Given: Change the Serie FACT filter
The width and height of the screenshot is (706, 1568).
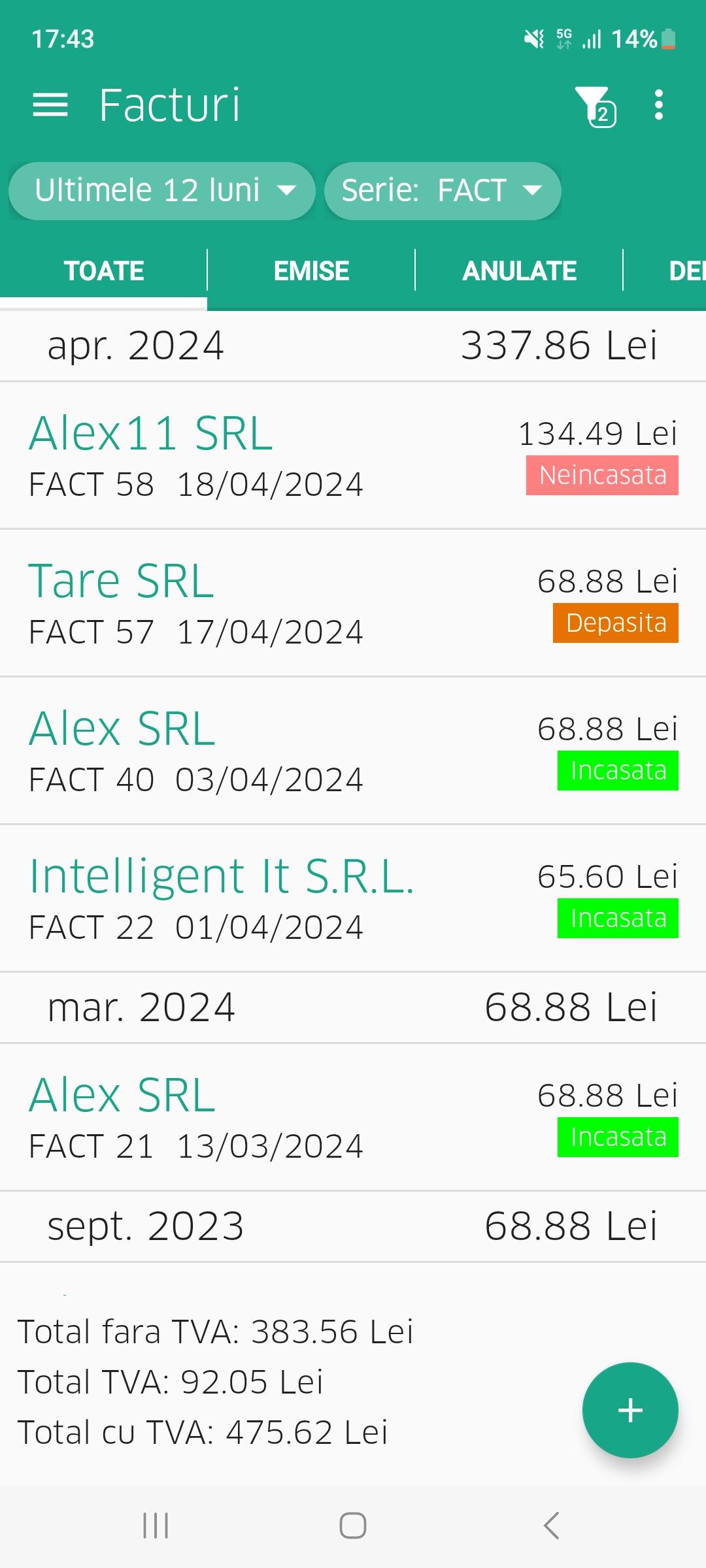Looking at the screenshot, I should pyautogui.click(x=443, y=191).
